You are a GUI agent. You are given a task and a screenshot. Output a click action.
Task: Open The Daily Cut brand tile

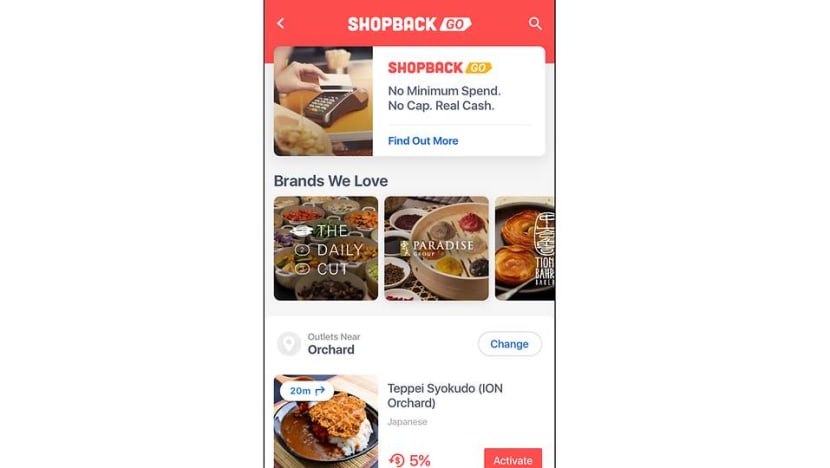pyautogui.click(x=326, y=248)
